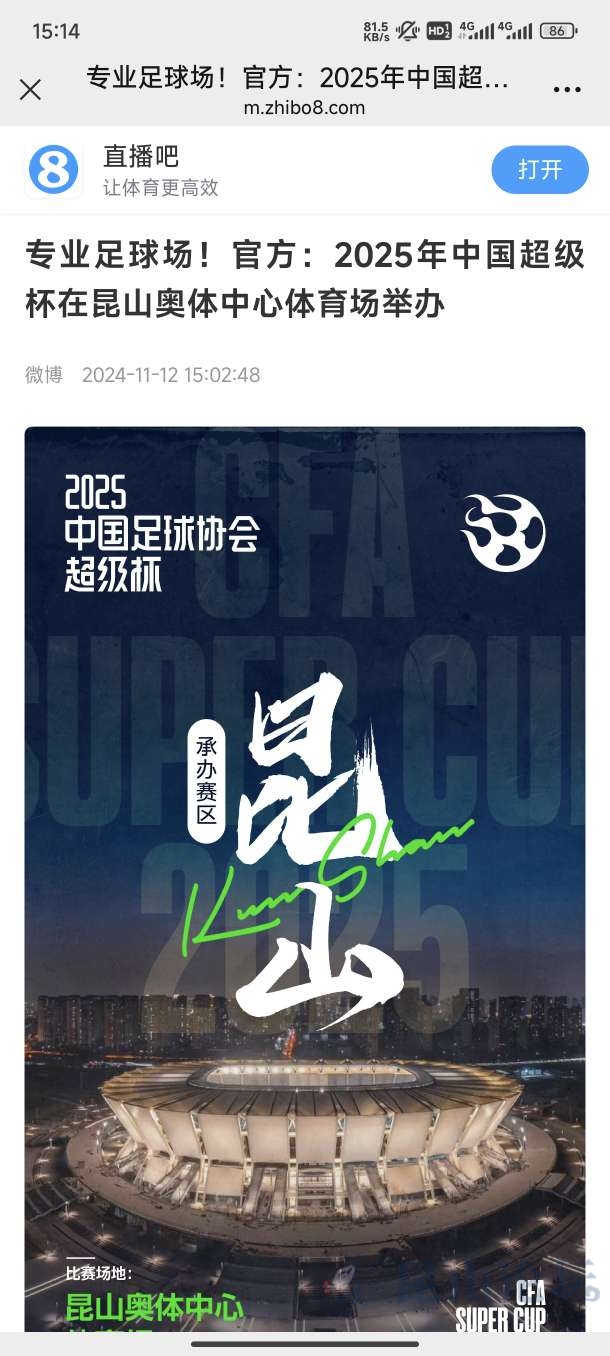Open the 直播吧 app banner
The image size is (610, 1356).
point(160,170)
